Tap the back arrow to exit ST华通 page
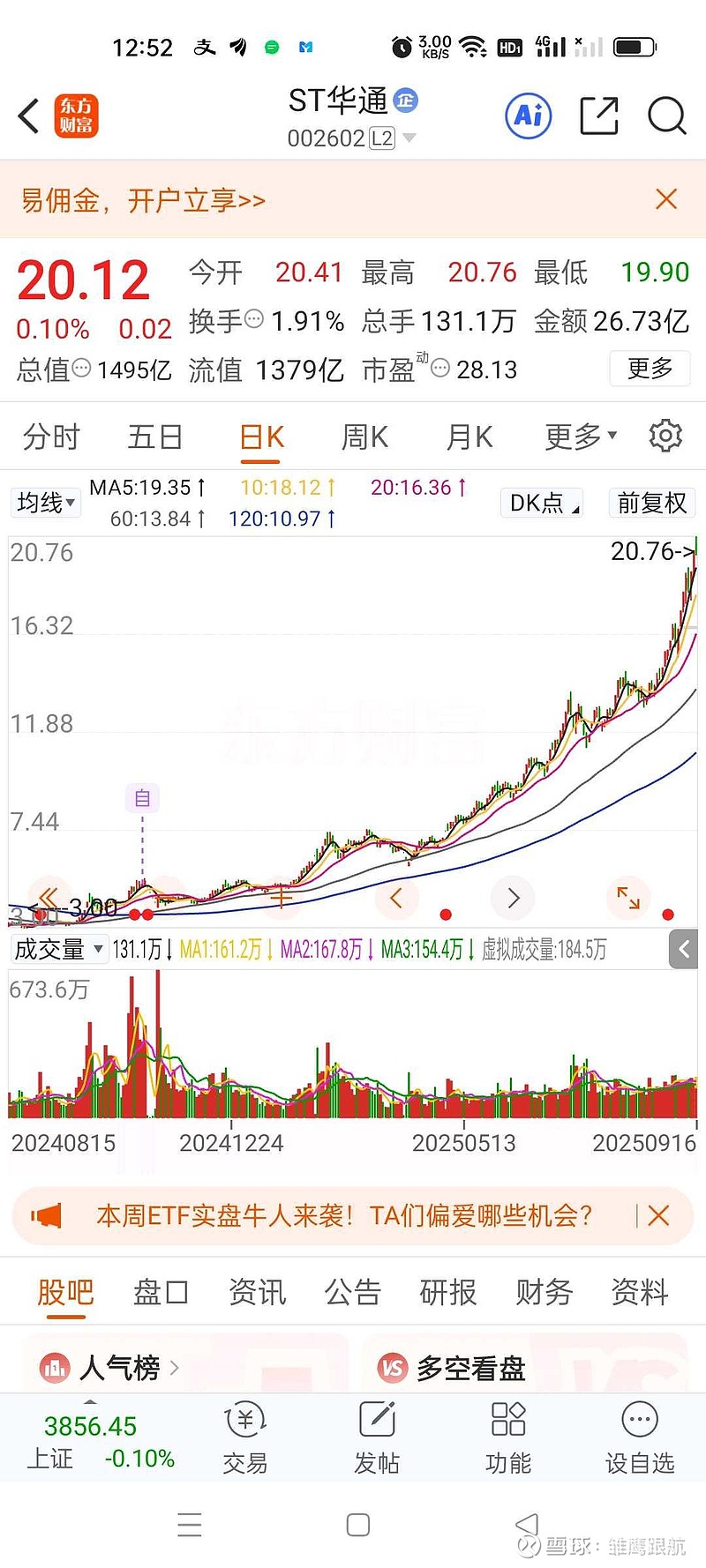This screenshot has width=706, height=1568. (27, 116)
